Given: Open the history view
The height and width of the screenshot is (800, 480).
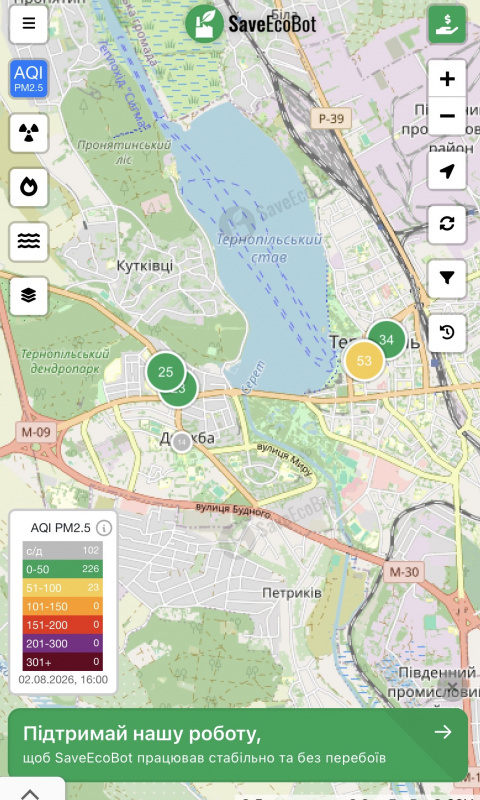Looking at the screenshot, I should point(447,333).
